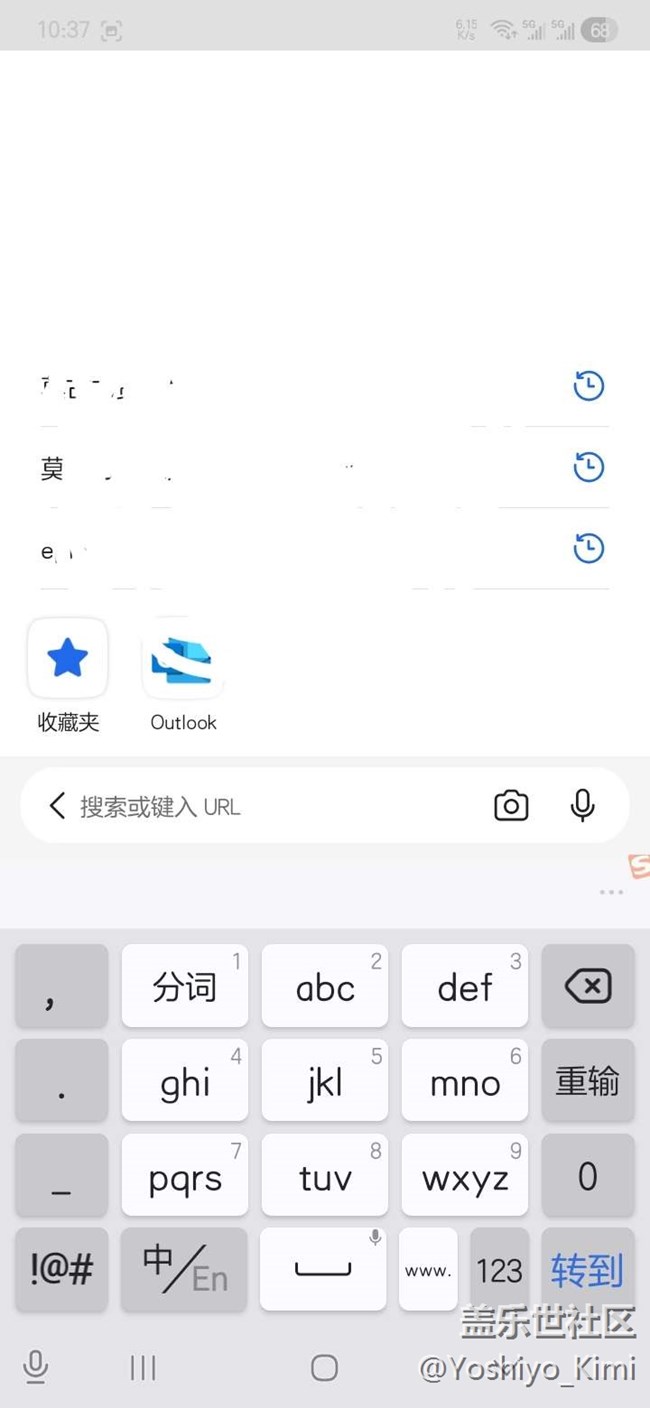Tap the space bar key
Viewport: 650px width, 1408px height.
click(323, 1270)
